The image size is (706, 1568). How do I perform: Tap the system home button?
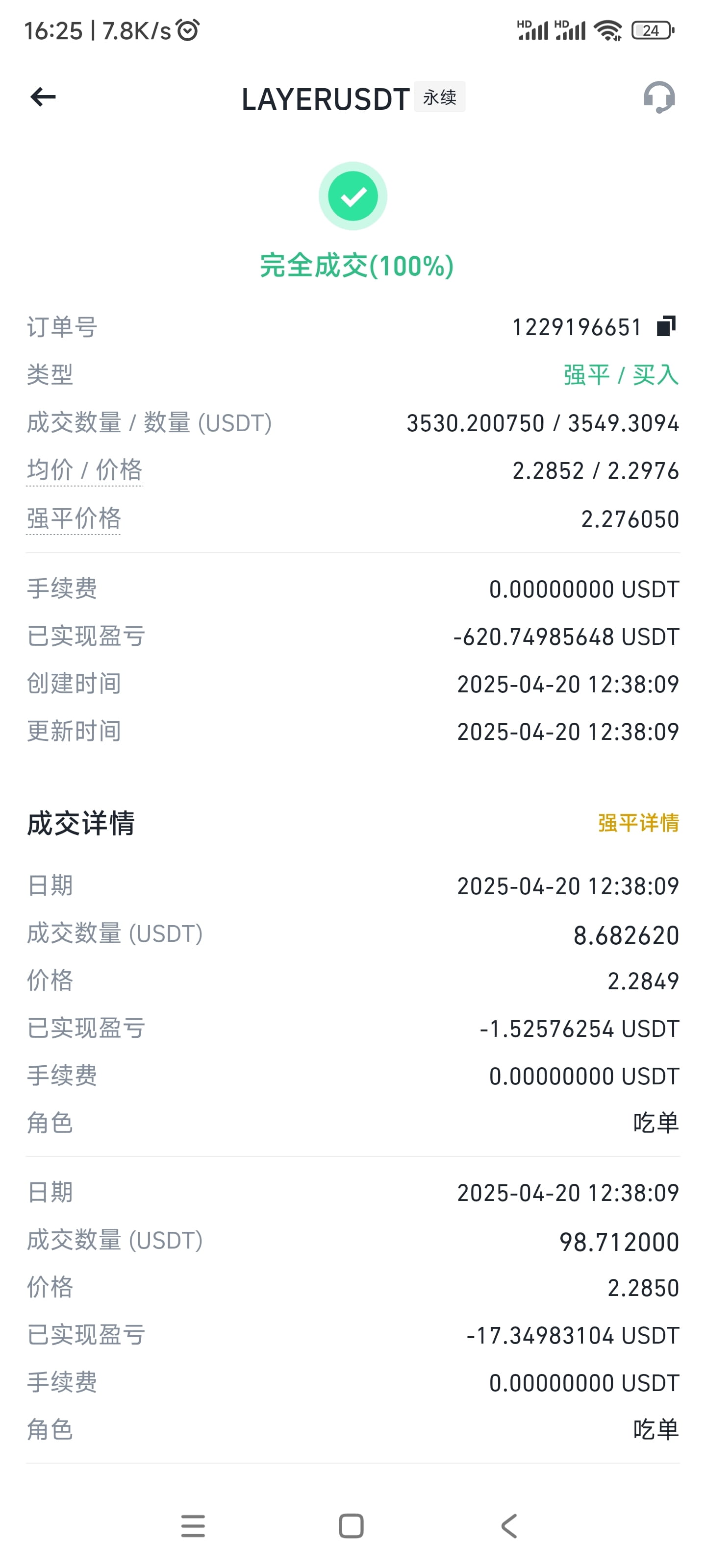click(351, 1526)
